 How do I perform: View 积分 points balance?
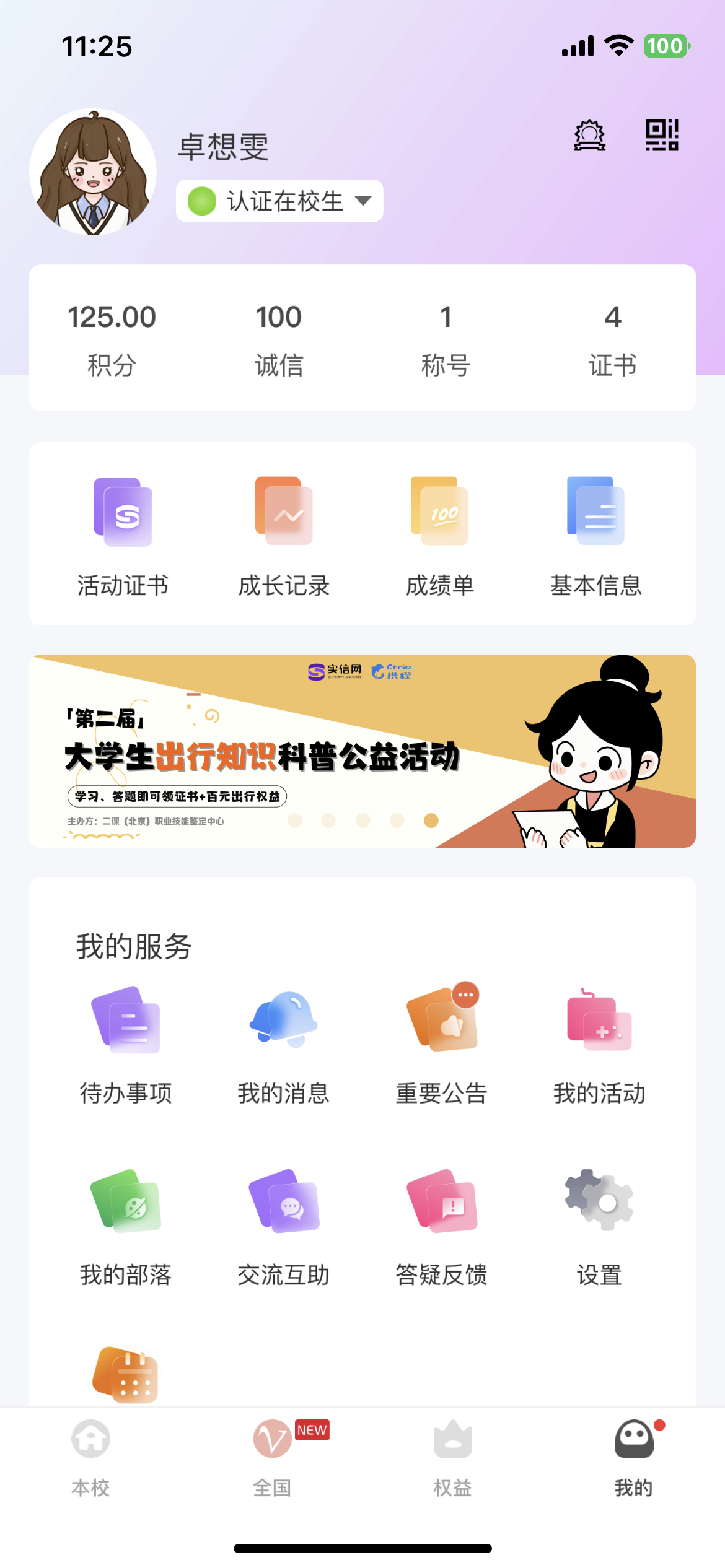pyautogui.click(x=112, y=339)
